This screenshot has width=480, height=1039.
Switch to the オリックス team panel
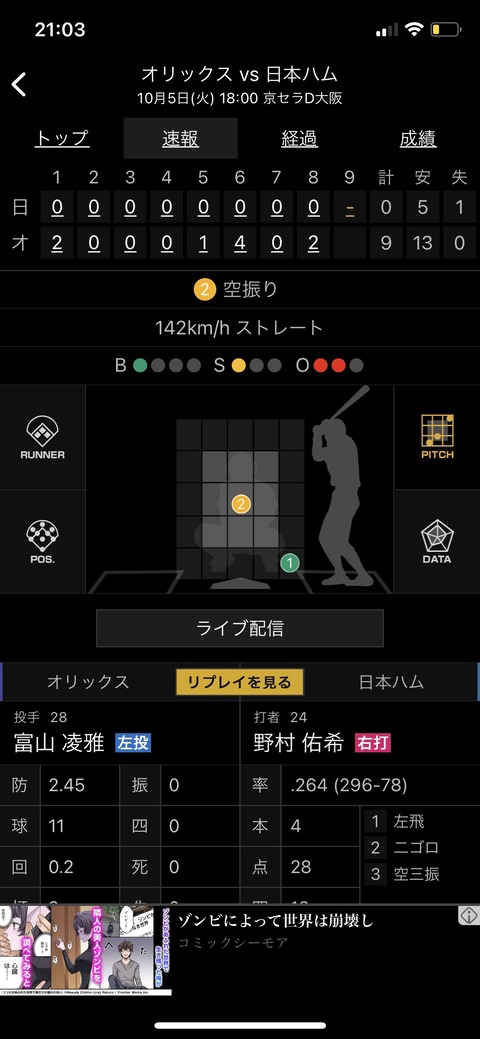[x=88, y=682]
